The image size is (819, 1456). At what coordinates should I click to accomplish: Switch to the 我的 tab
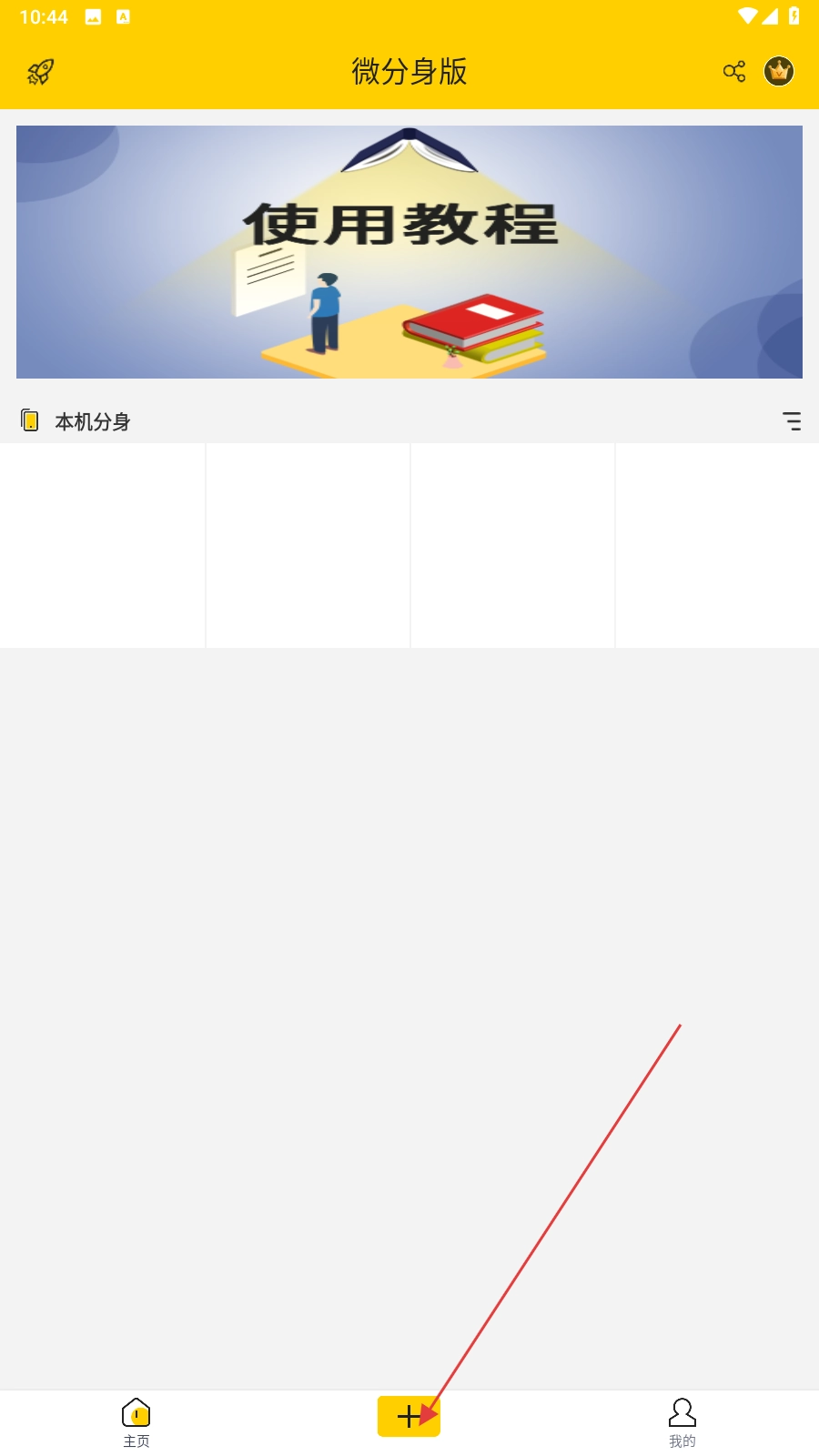tap(682, 1422)
